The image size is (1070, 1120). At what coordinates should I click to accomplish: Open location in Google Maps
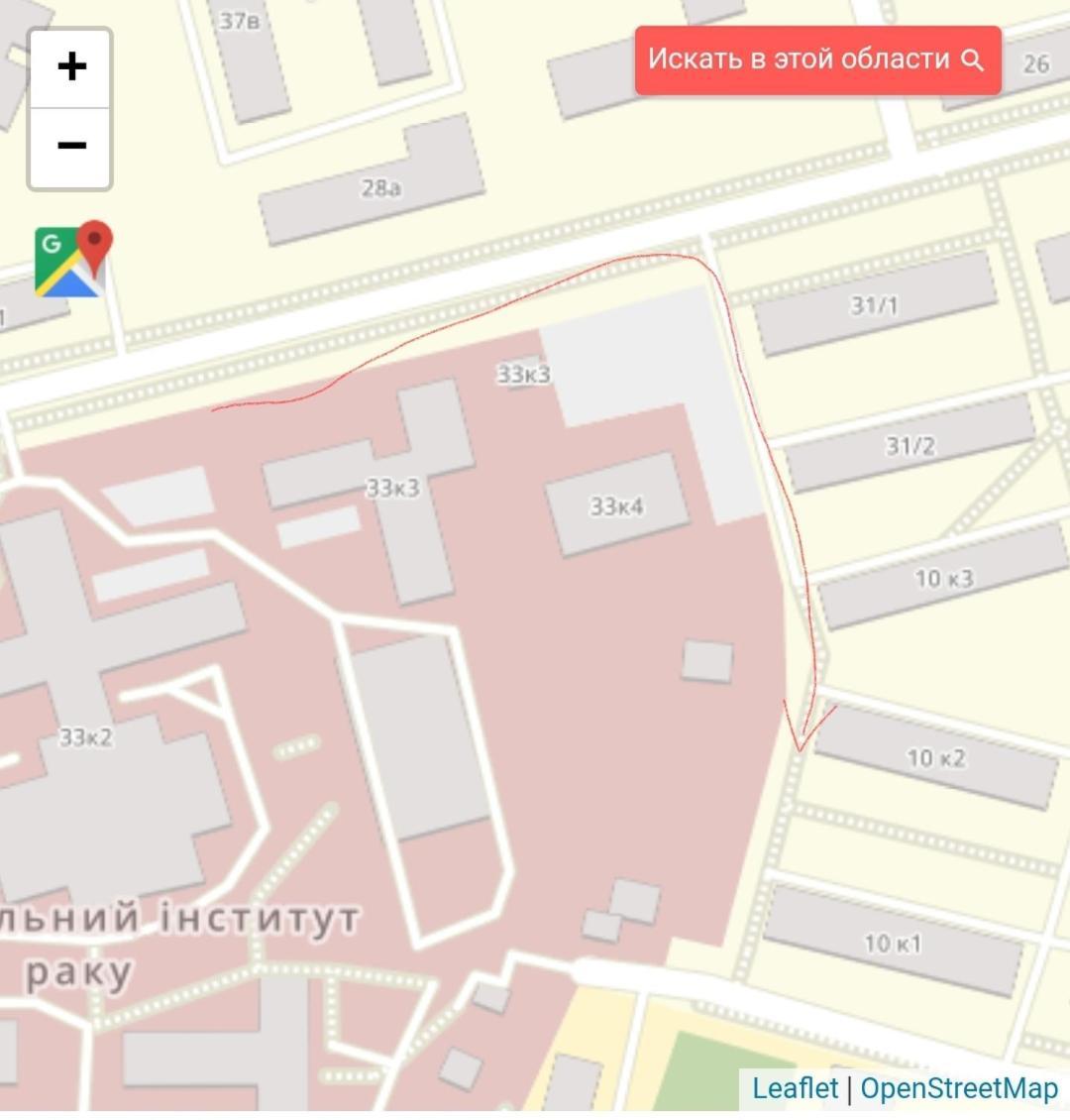[73, 260]
